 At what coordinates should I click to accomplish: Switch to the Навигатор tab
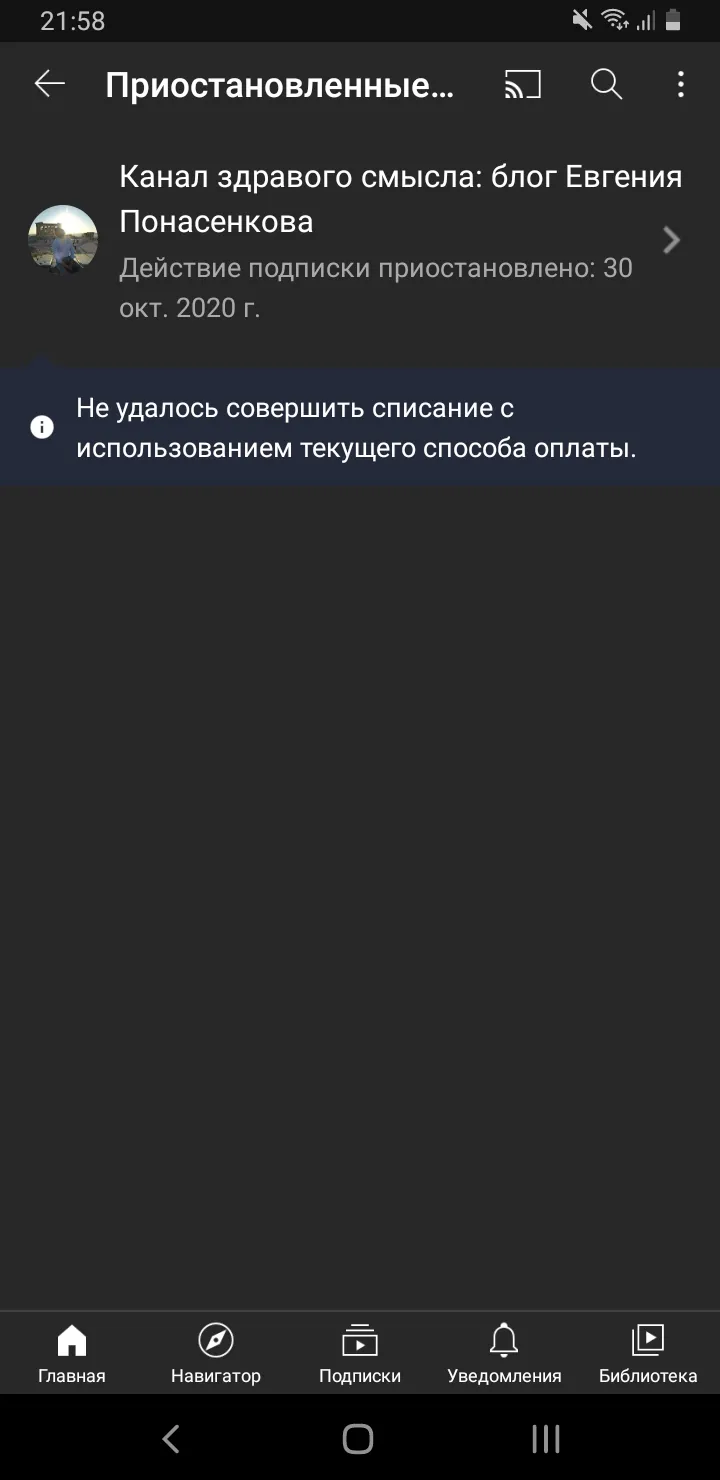click(216, 1353)
